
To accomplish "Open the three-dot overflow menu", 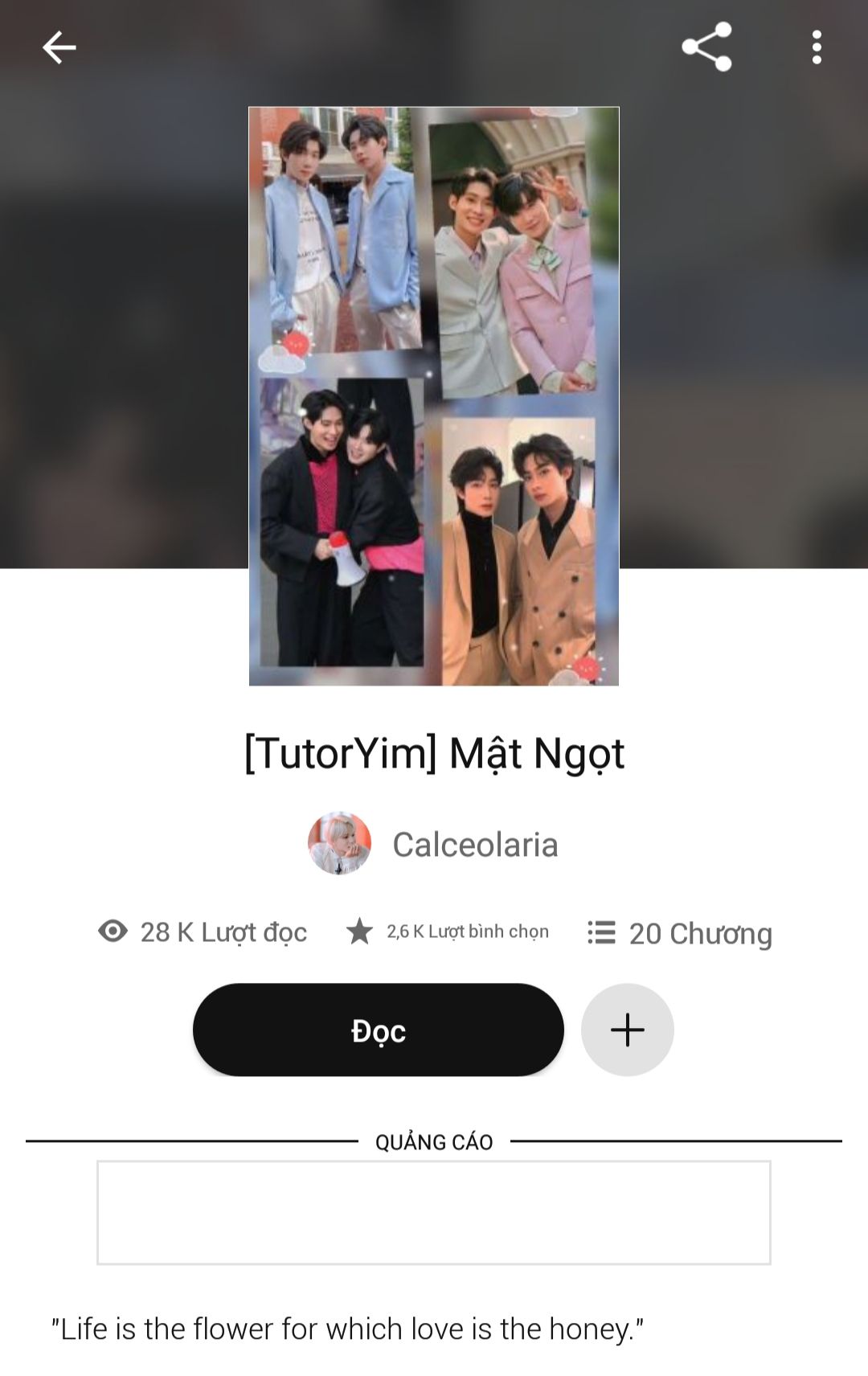I will click(x=817, y=48).
